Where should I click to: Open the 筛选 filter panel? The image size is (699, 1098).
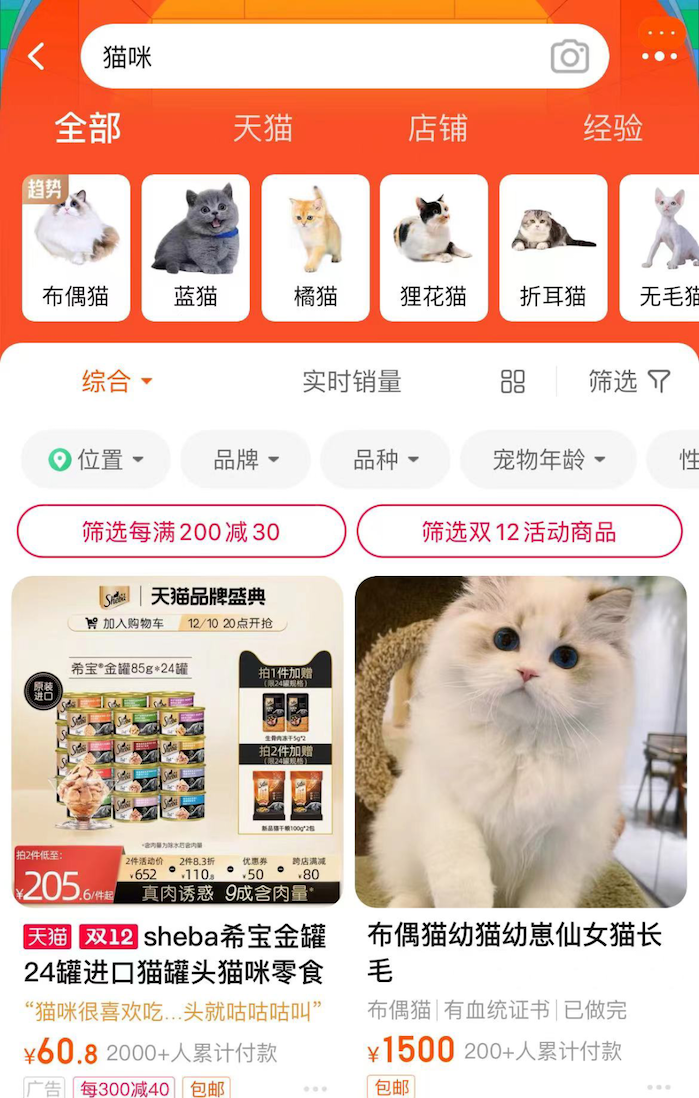point(629,381)
